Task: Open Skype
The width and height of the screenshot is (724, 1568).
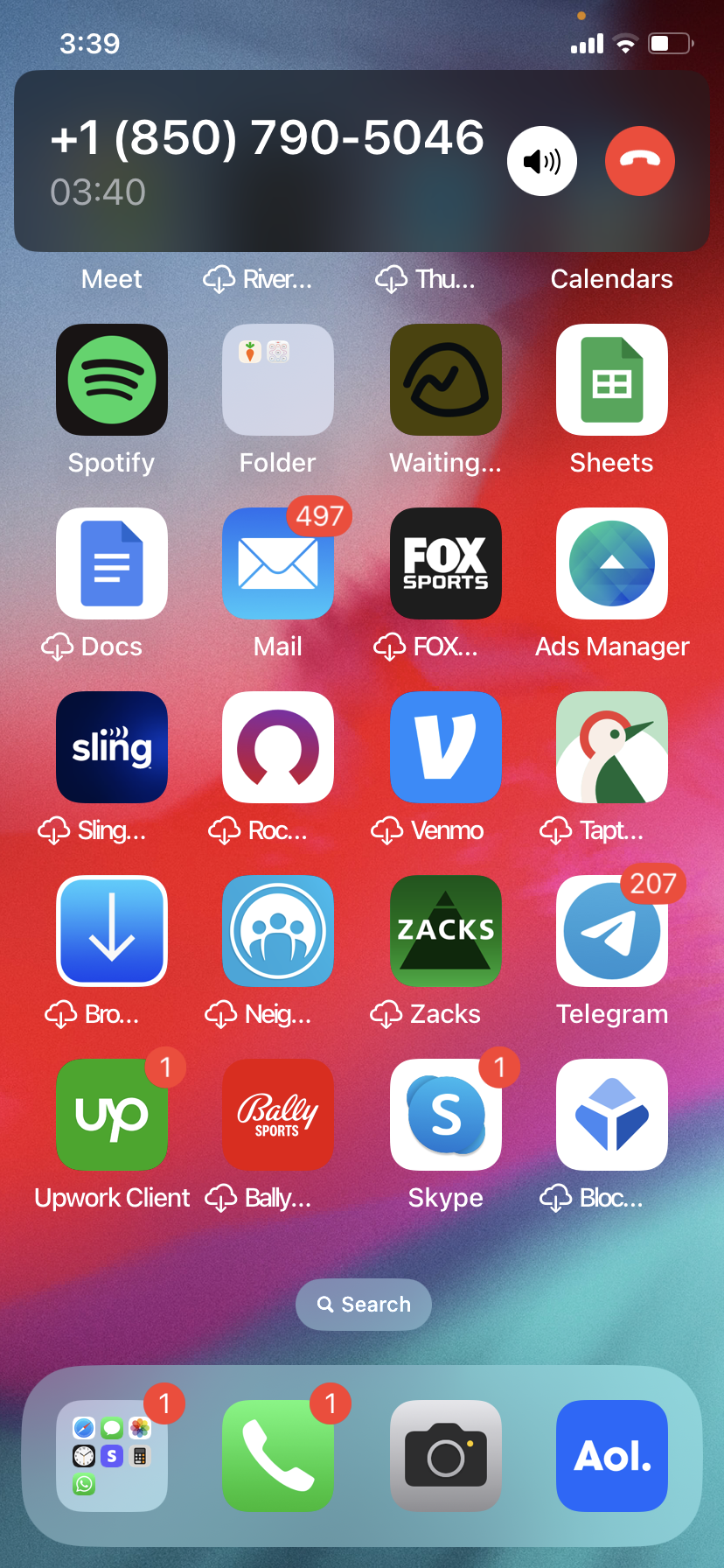Action: [x=446, y=1115]
